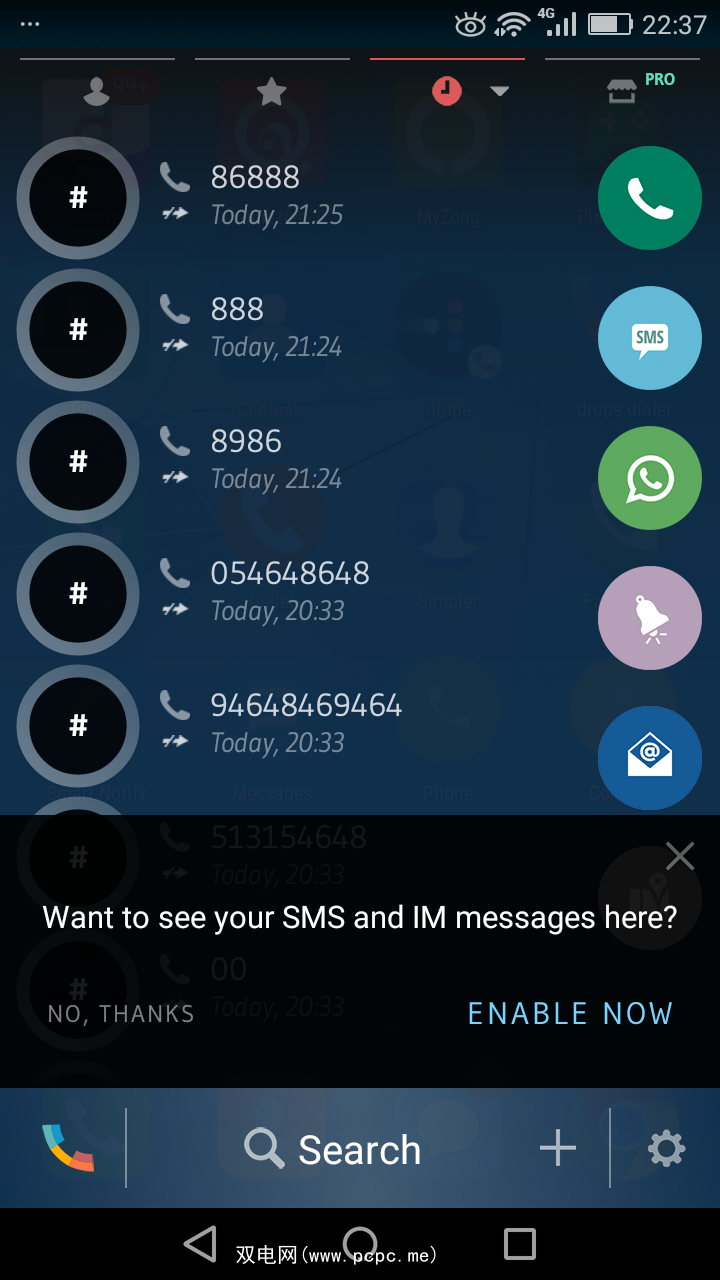This screenshot has width=720, height=1280.
Task: Tap the SMS action button
Action: [x=650, y=338]
